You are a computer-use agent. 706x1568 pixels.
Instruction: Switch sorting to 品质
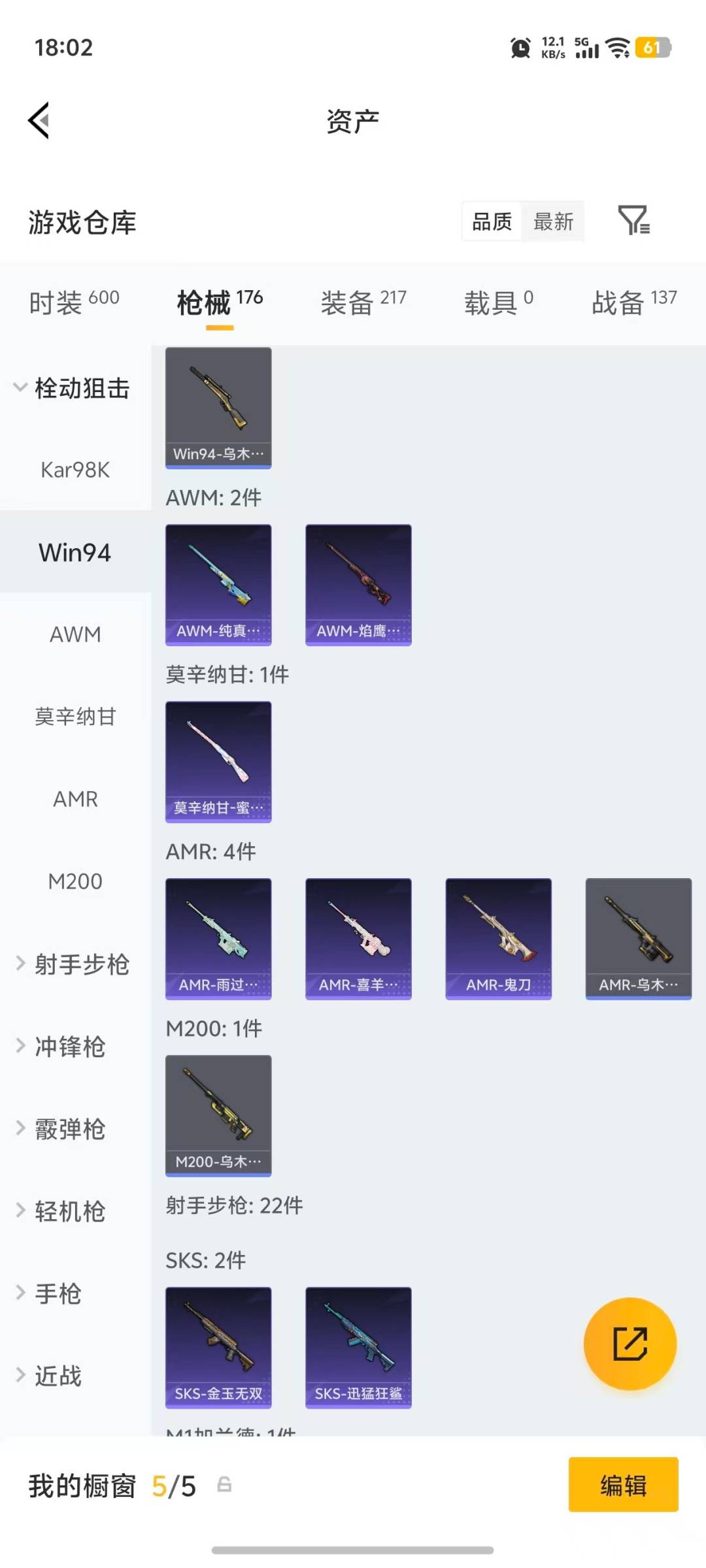click(490, 221)
